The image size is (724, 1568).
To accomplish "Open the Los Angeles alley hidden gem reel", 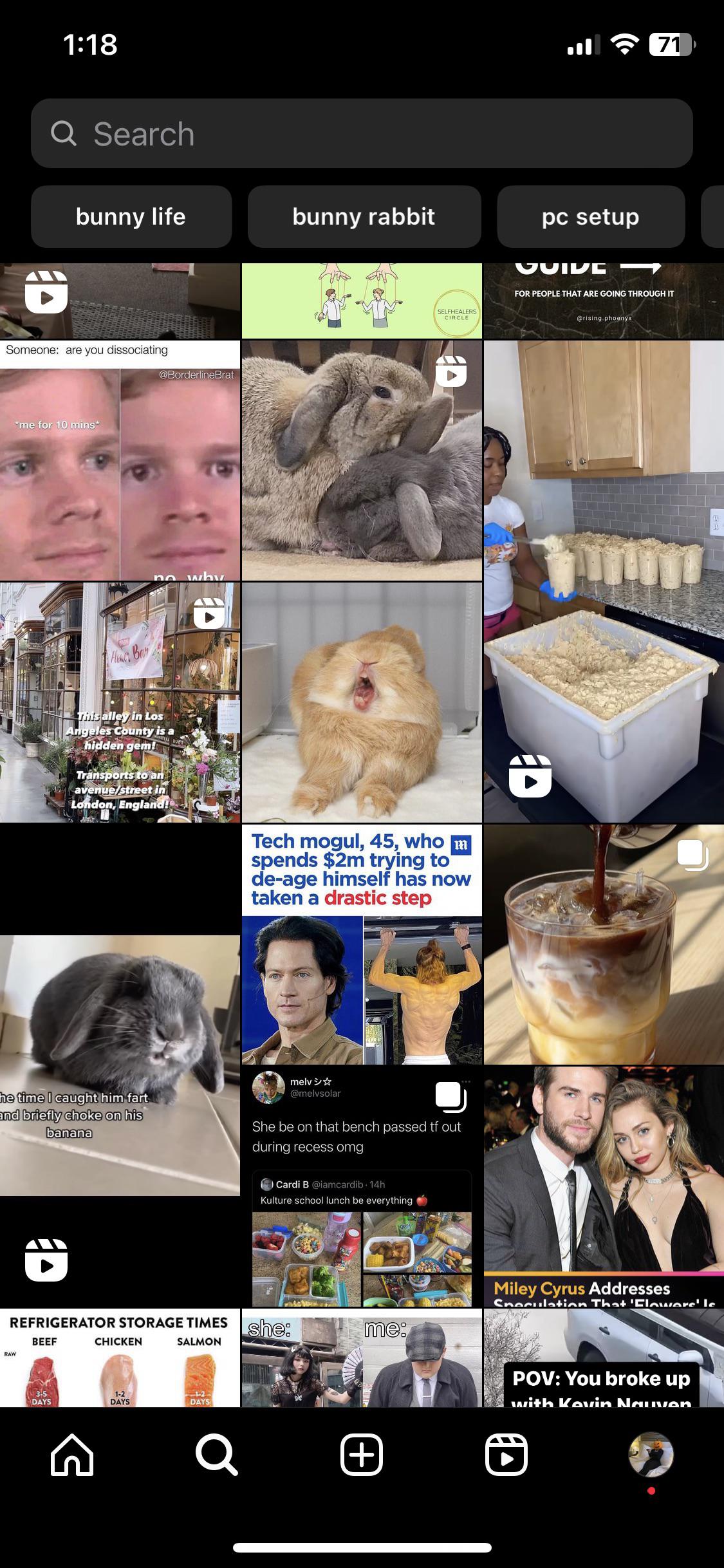I will pyautogui.click(x=120, y=703).
